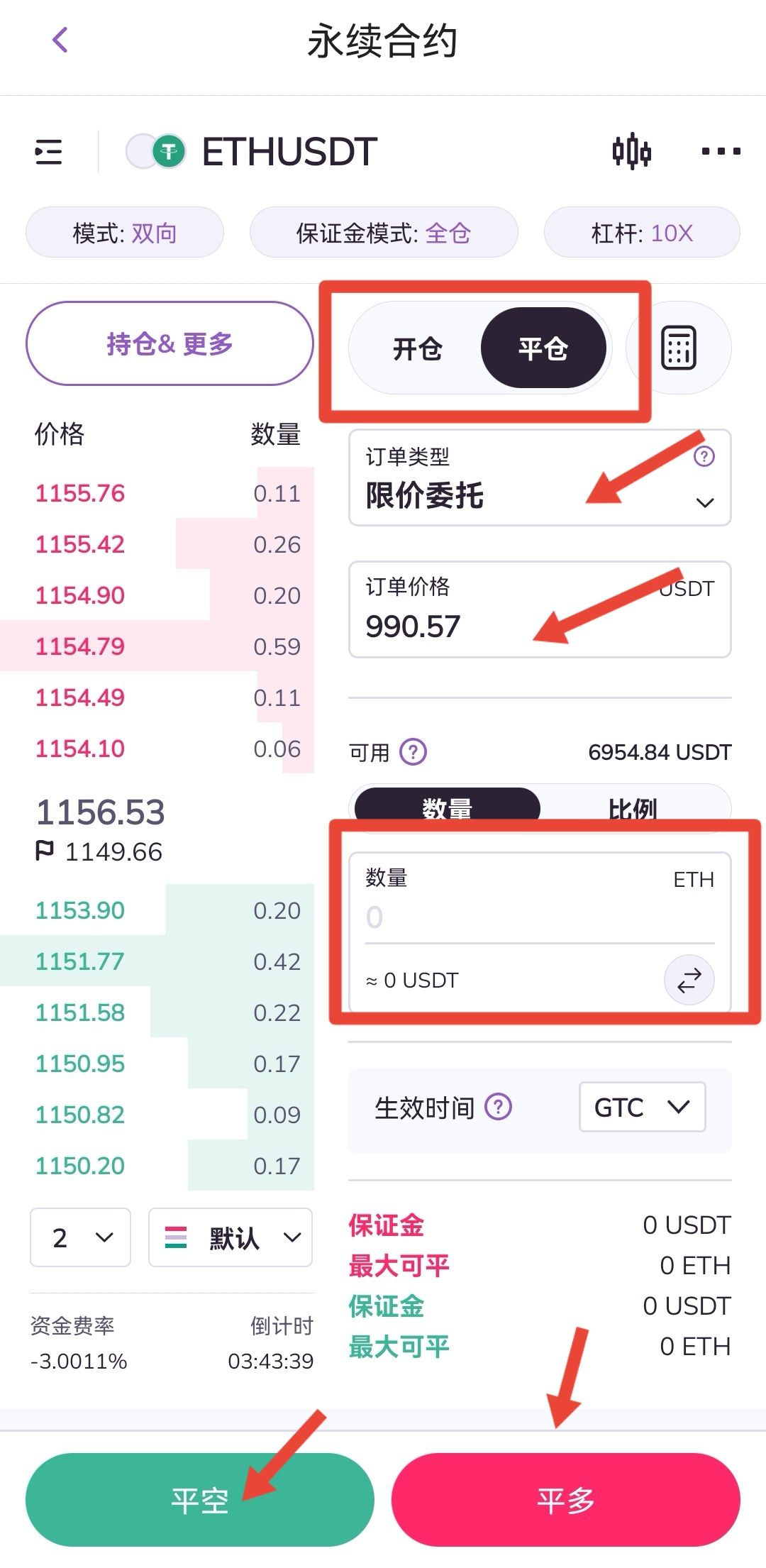Edit the 订单价格 field
This screenshot has width=766, height=1568.
point(540,609)
